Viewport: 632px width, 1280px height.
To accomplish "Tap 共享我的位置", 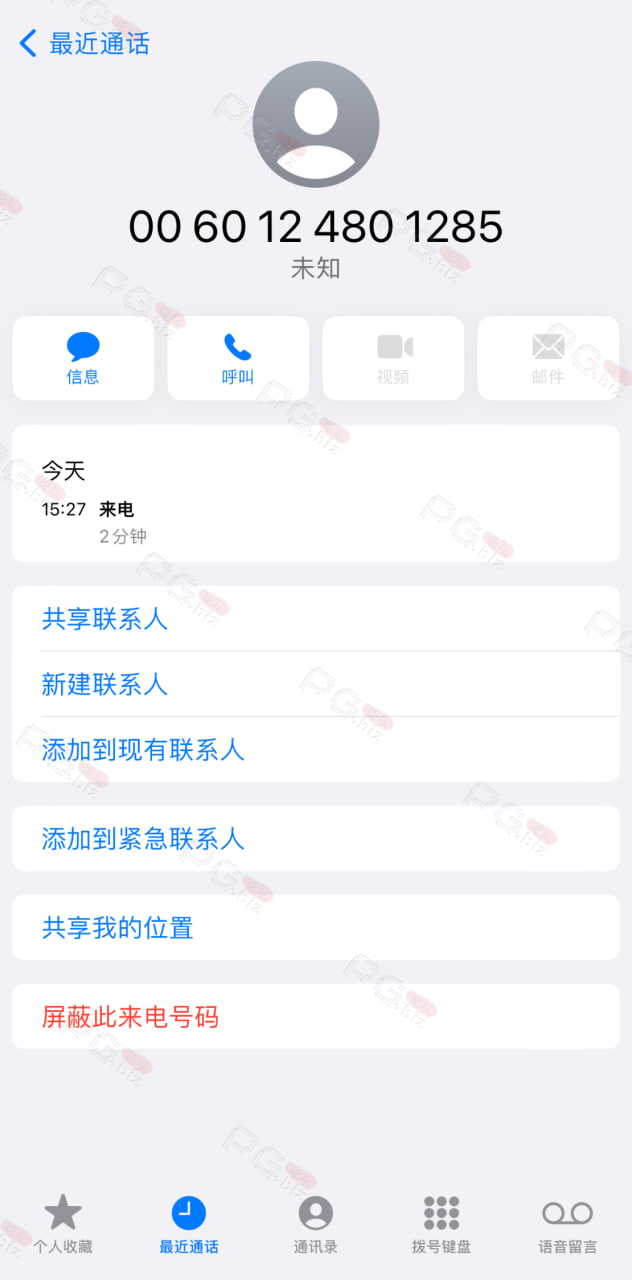I will point(316,927).
